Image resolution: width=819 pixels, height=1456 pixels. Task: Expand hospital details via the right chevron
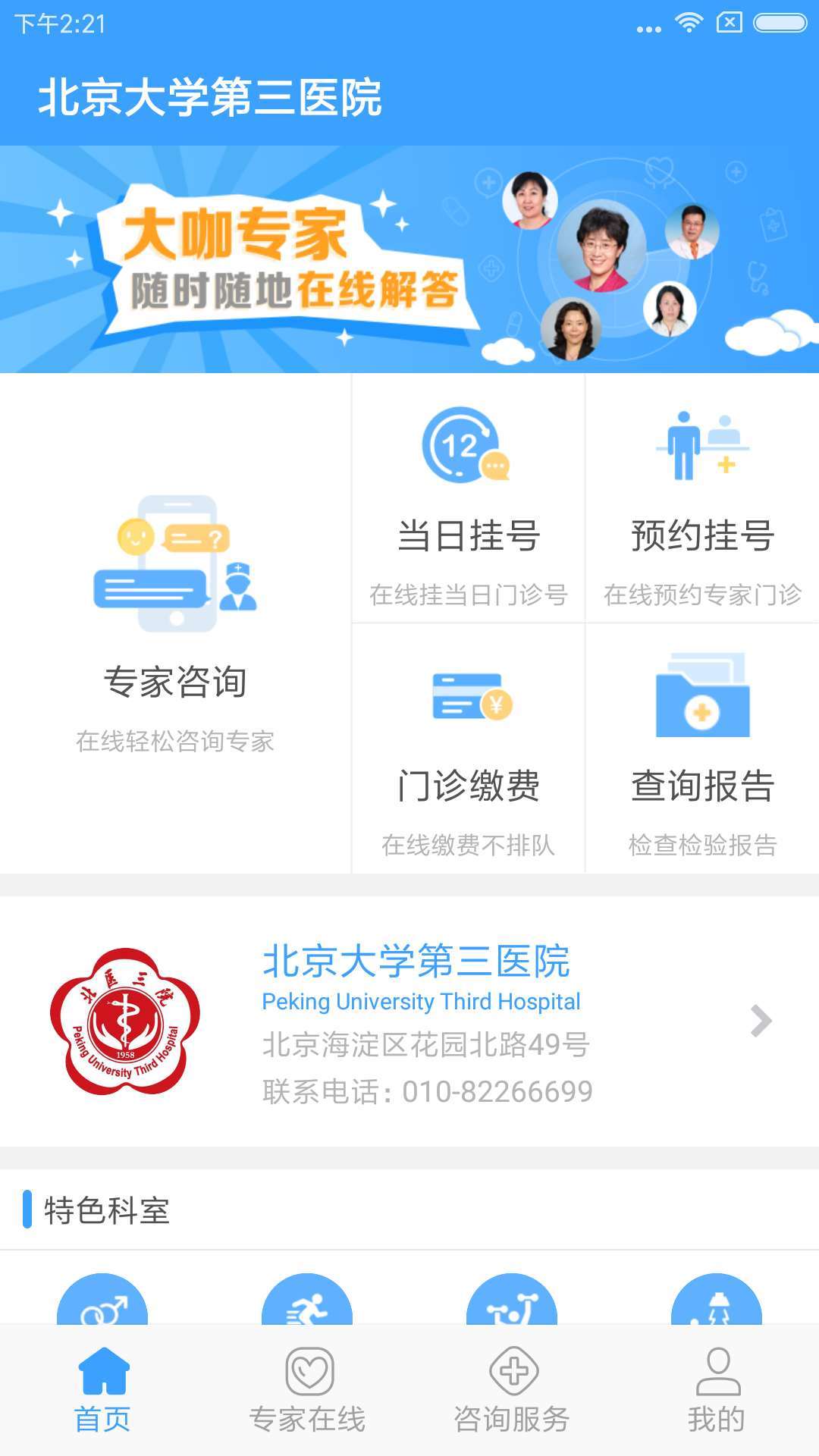(761, 1020)
